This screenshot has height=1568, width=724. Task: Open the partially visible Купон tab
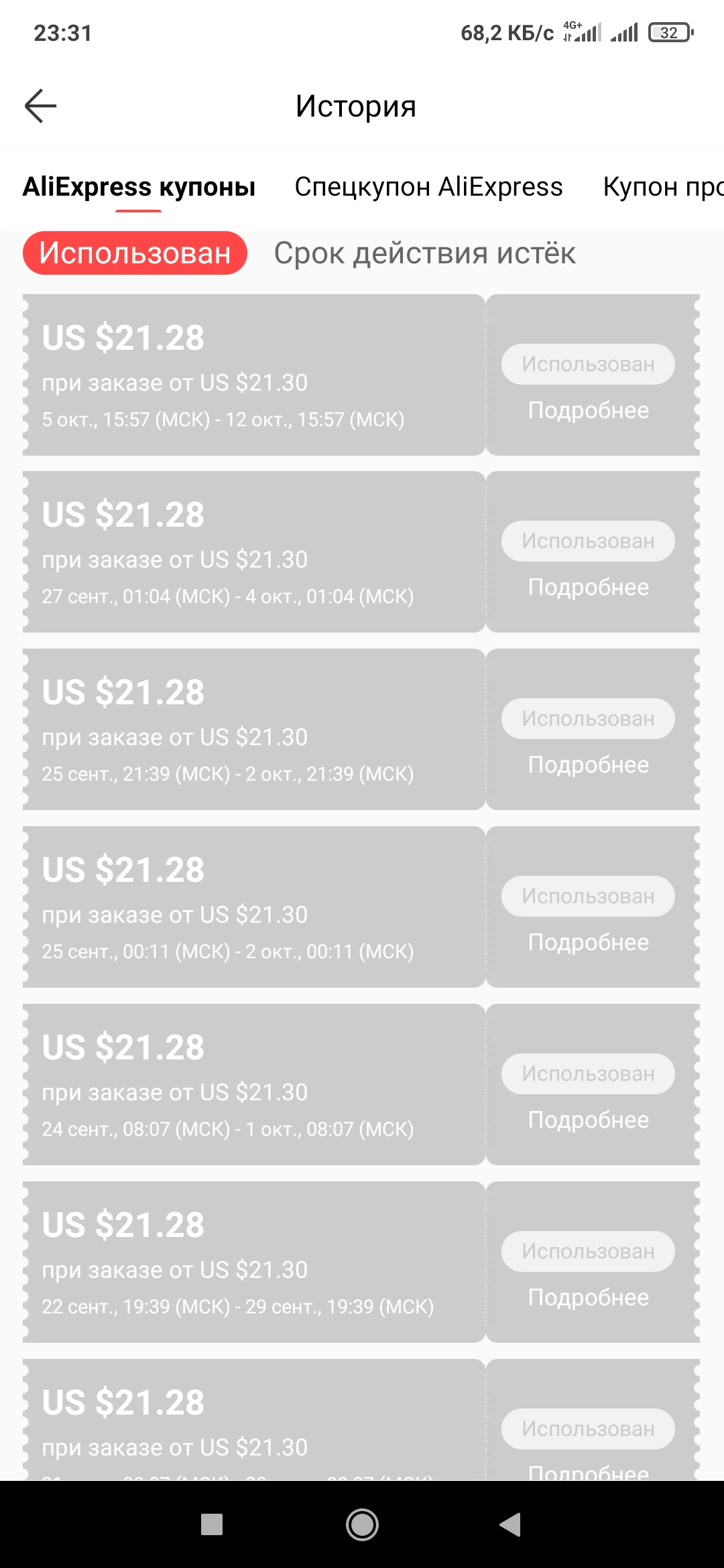click(663, 187)
